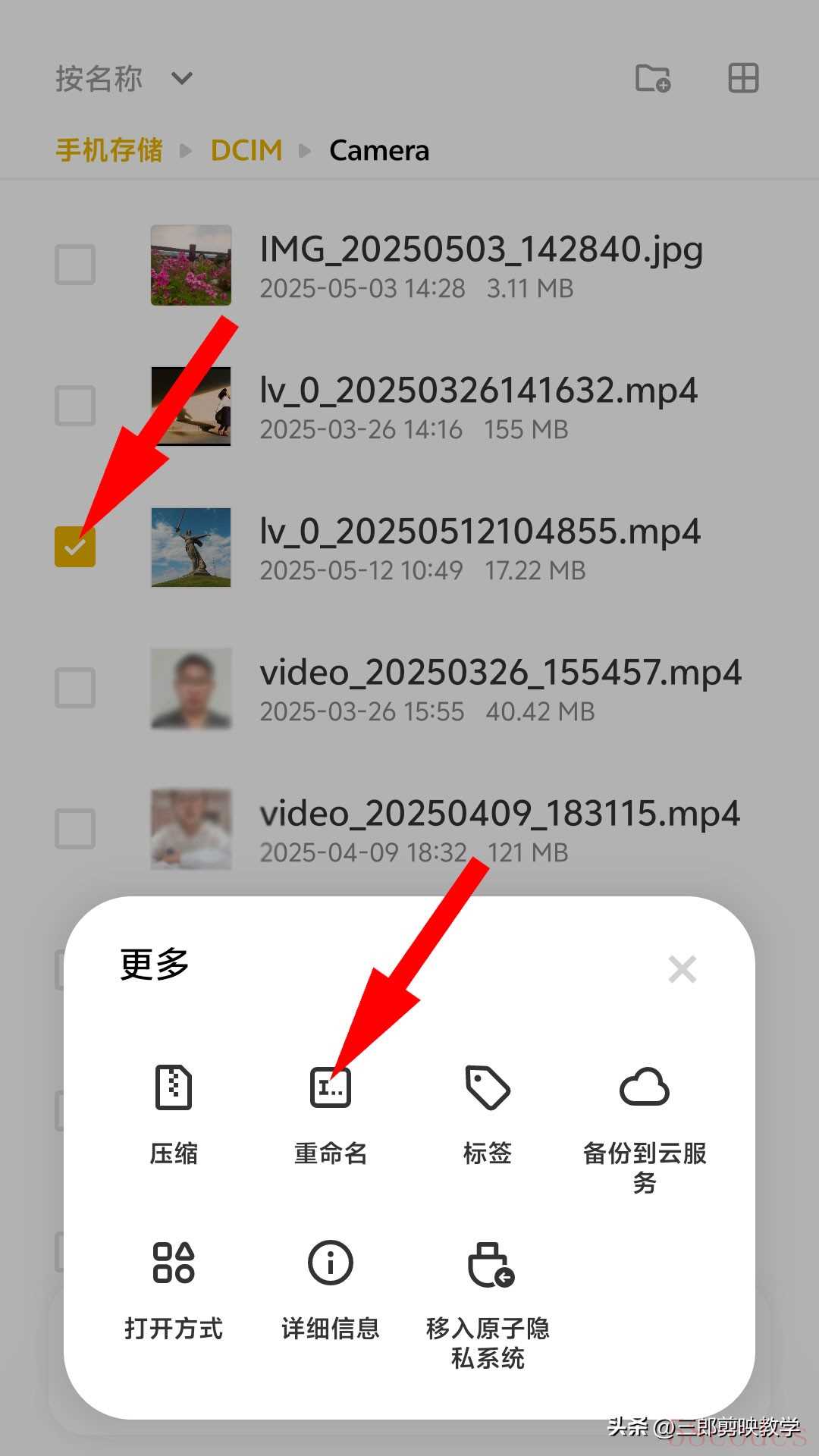Uncheck lv_0_20250512104855.mp4 checkbox

point(75,547)
